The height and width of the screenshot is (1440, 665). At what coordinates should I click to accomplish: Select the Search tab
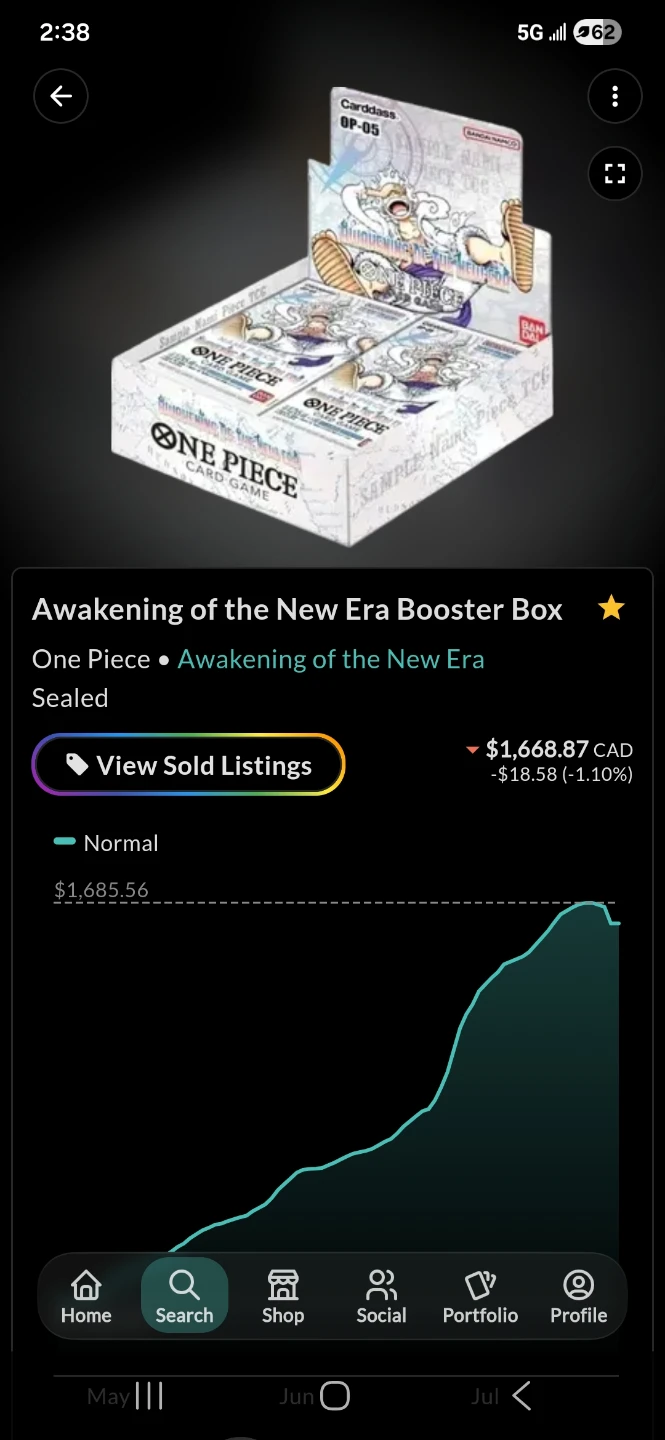pyautogui.click(x=184, y=1296)
